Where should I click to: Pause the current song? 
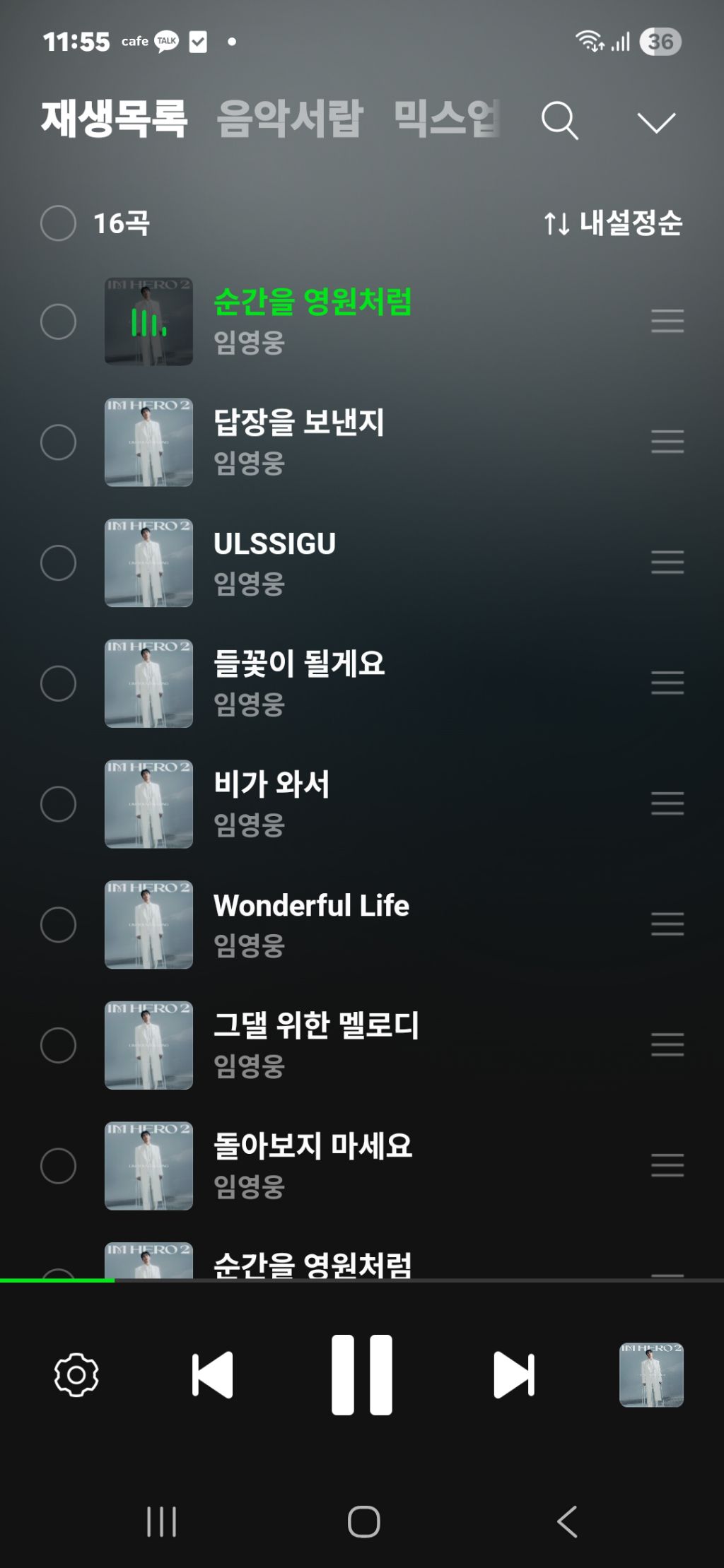[362, 1374]
